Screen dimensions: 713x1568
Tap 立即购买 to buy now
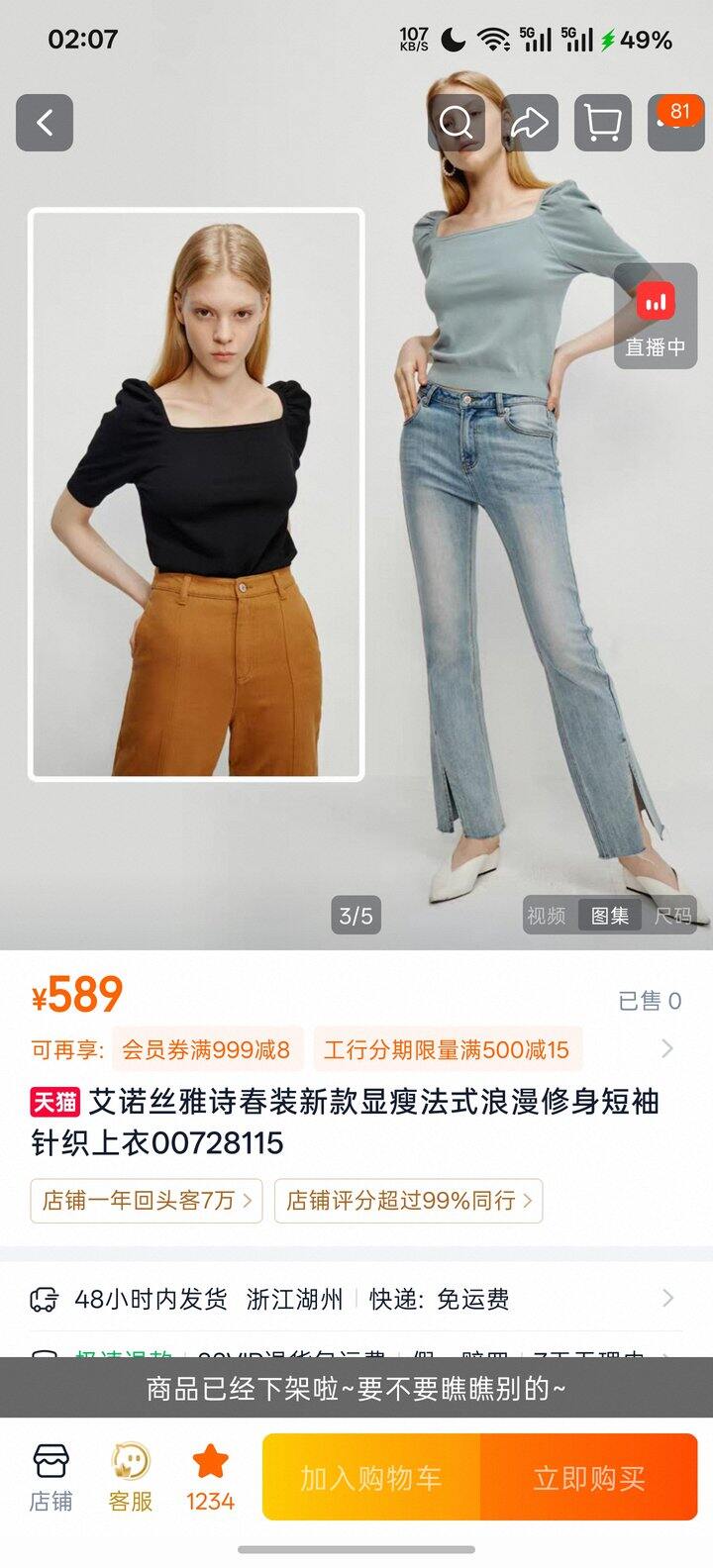(589, 1477)
